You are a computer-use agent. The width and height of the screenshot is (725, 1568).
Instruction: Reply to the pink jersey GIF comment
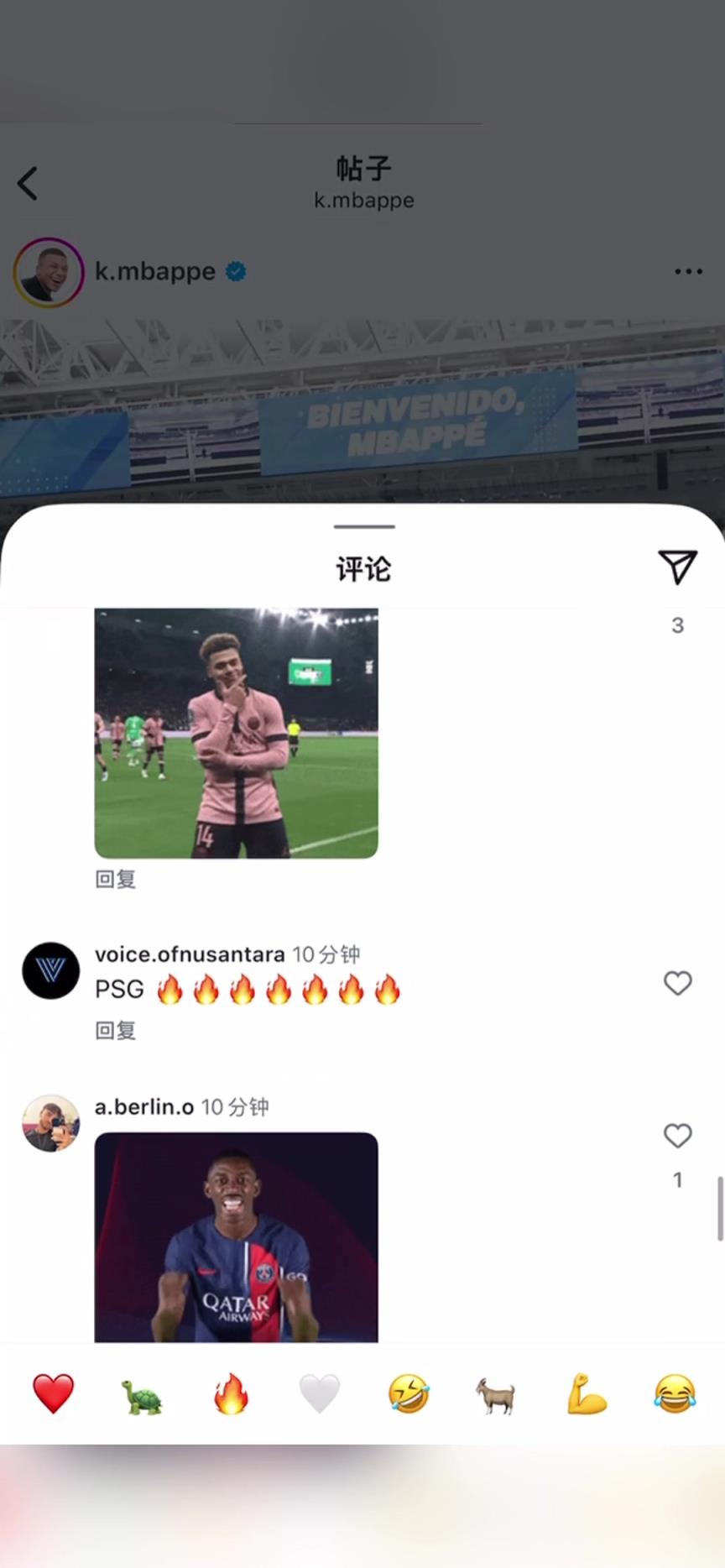115,880
